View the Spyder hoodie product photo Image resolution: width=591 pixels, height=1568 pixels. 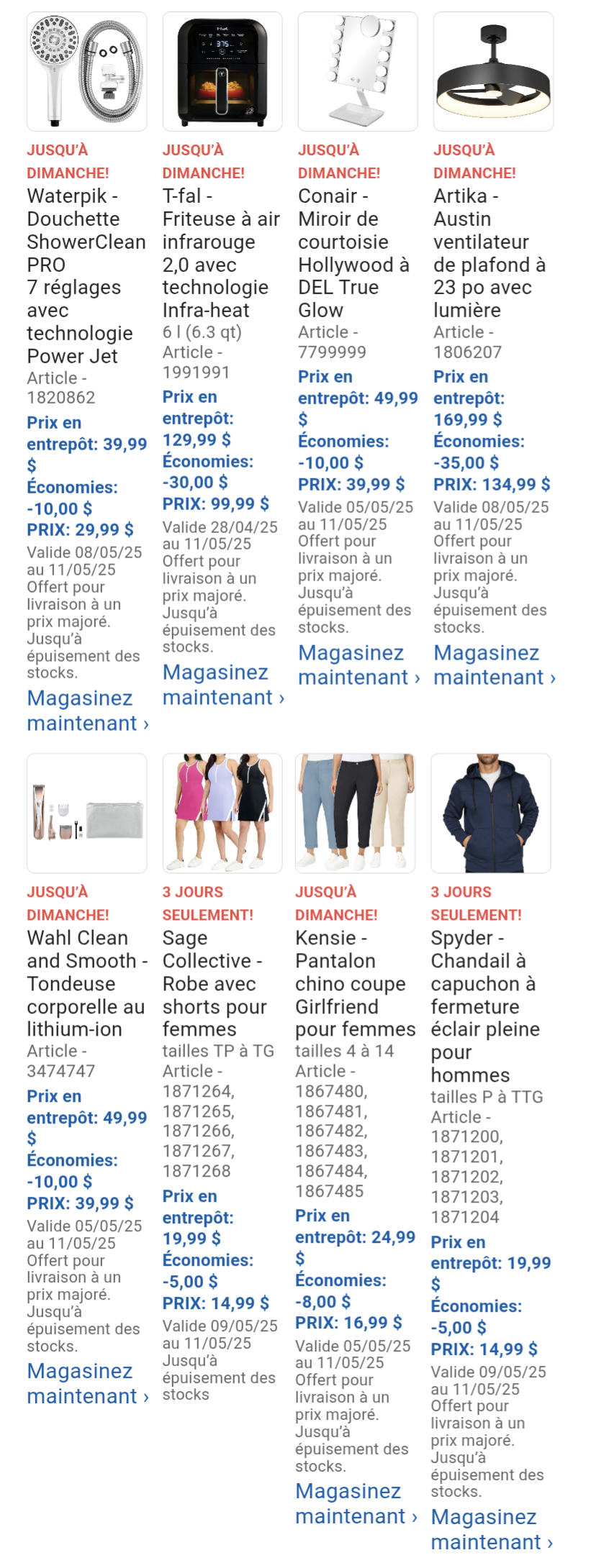(x=490, y=813)
